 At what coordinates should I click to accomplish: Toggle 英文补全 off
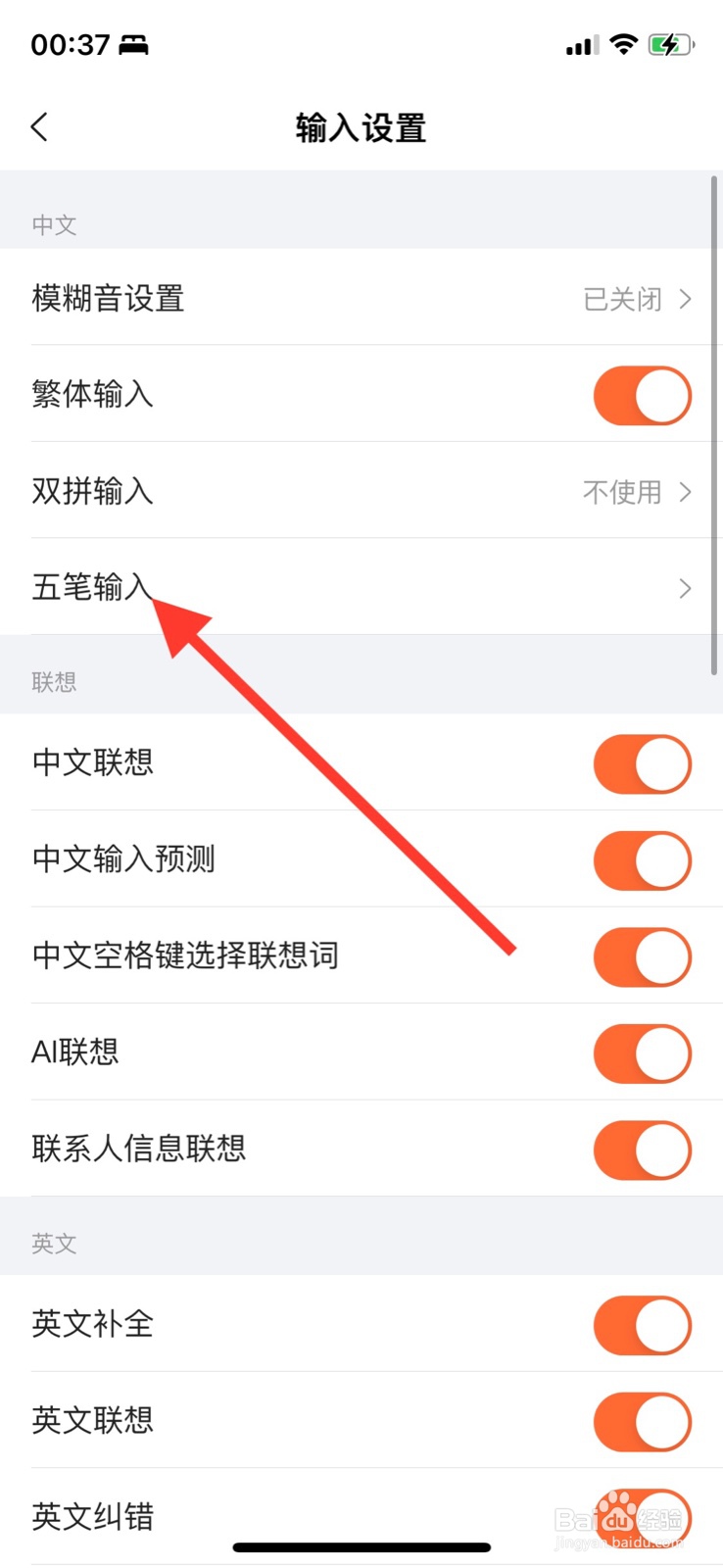pos(642,1324)
